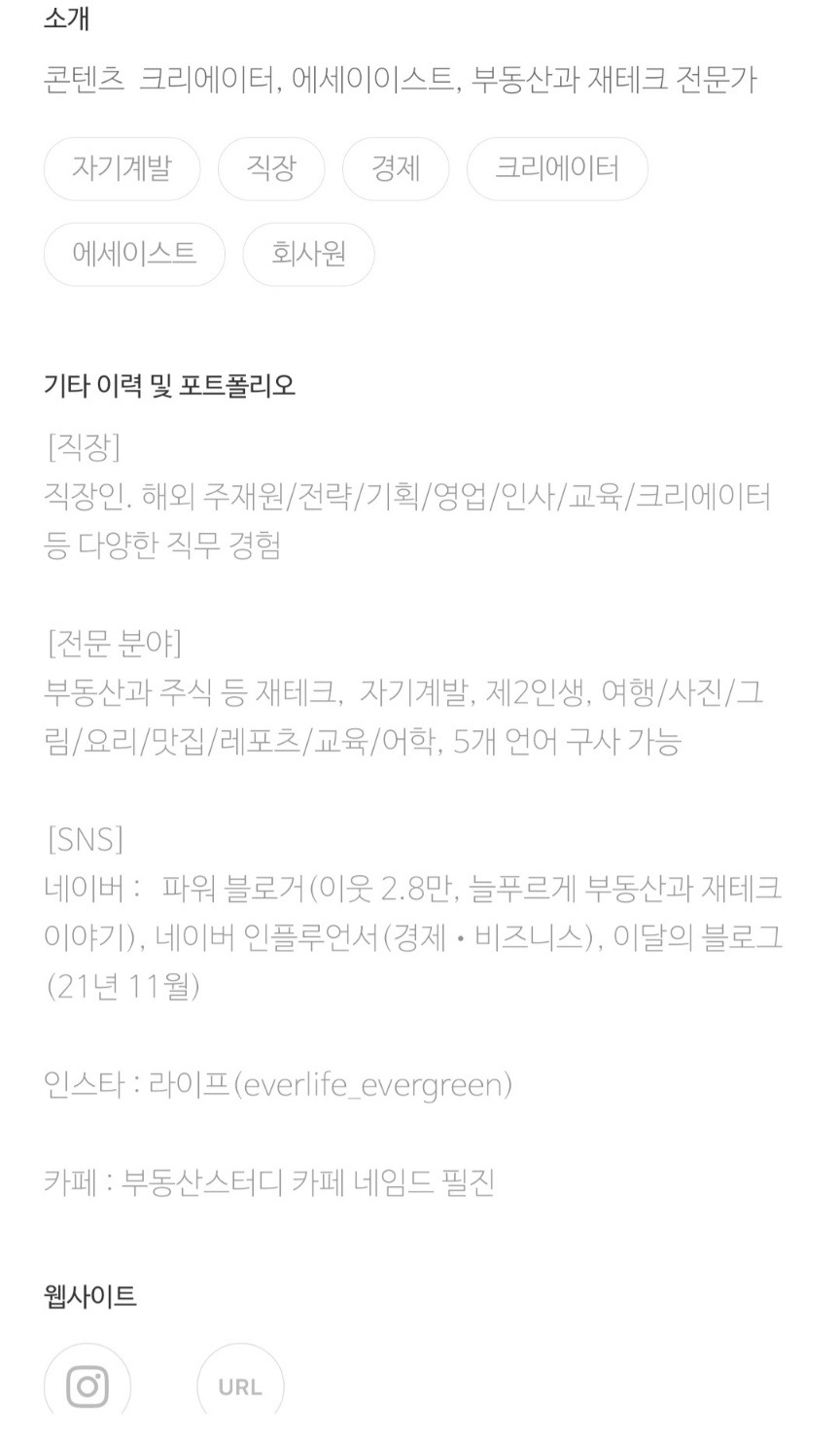Select the 회사원 chip

tap(308, 255)
